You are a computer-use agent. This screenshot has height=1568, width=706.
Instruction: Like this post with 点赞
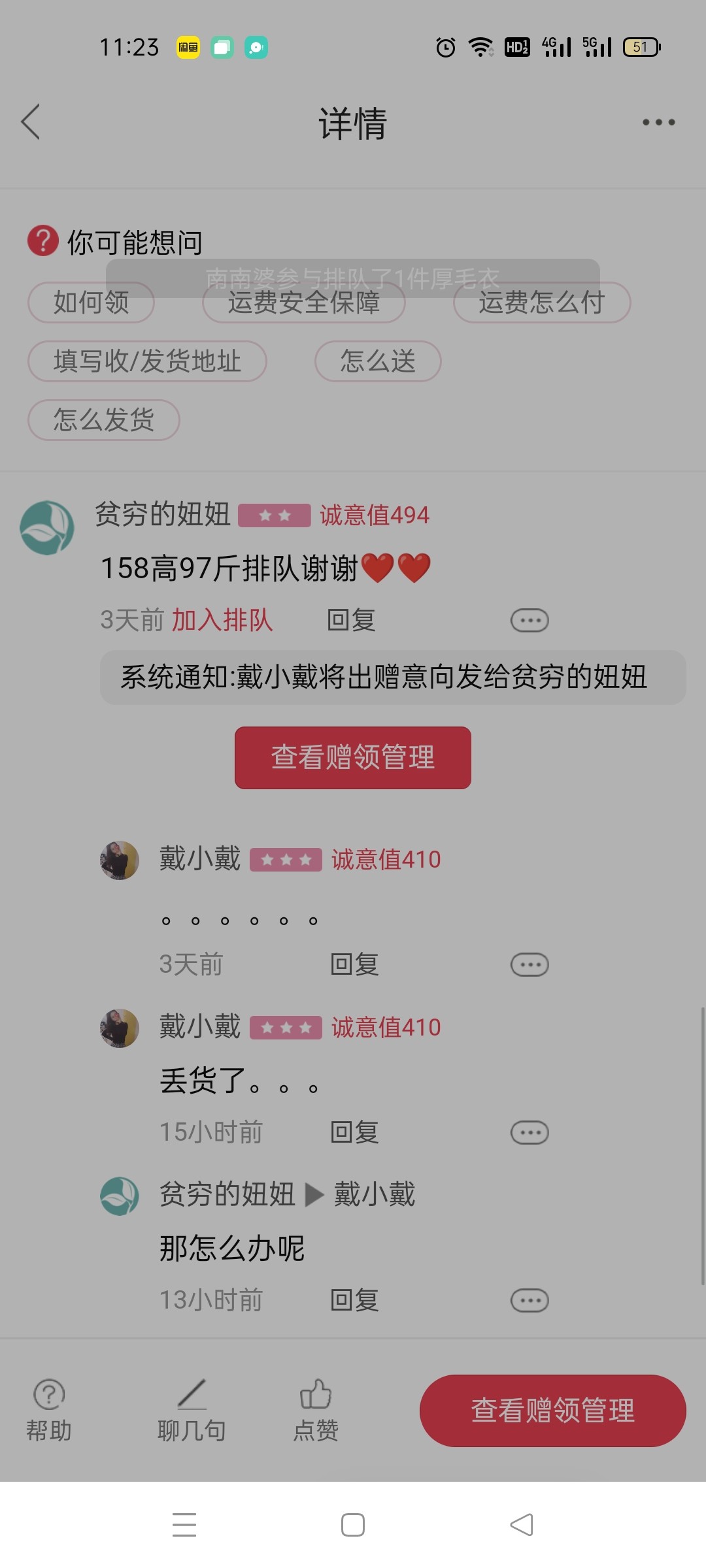(x=316, y=1410)
